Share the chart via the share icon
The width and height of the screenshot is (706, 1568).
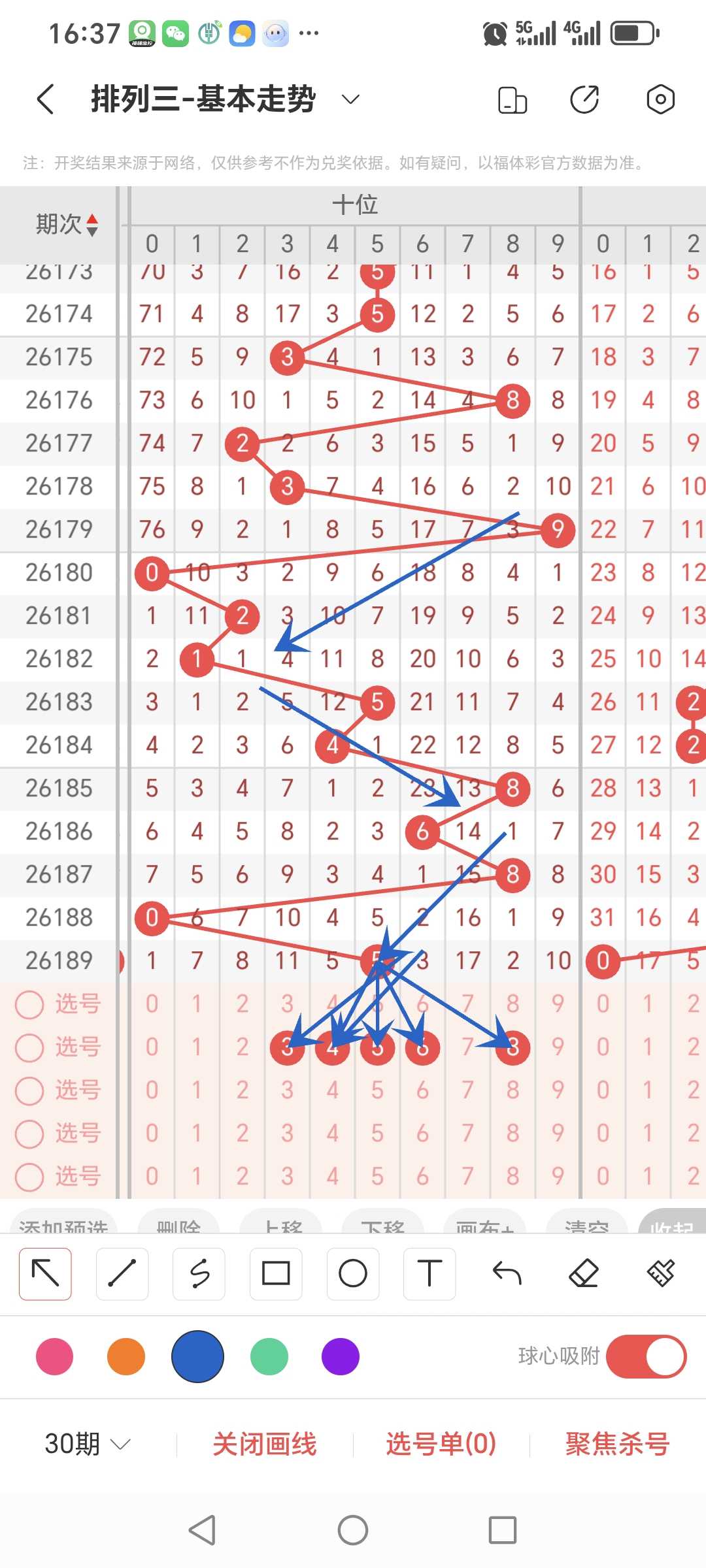(584, 99)
